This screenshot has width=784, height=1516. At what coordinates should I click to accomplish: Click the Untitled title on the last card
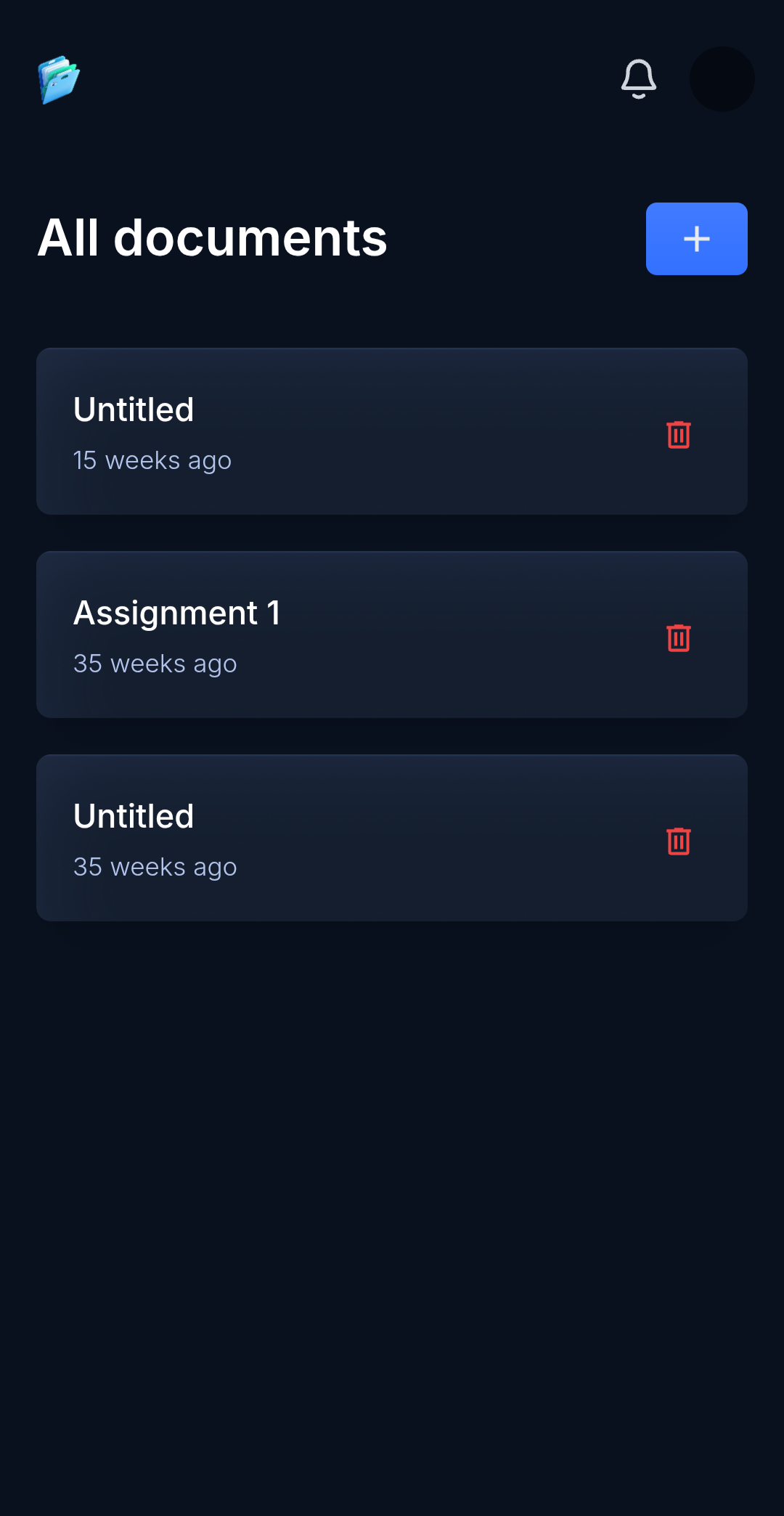point(133,815)
